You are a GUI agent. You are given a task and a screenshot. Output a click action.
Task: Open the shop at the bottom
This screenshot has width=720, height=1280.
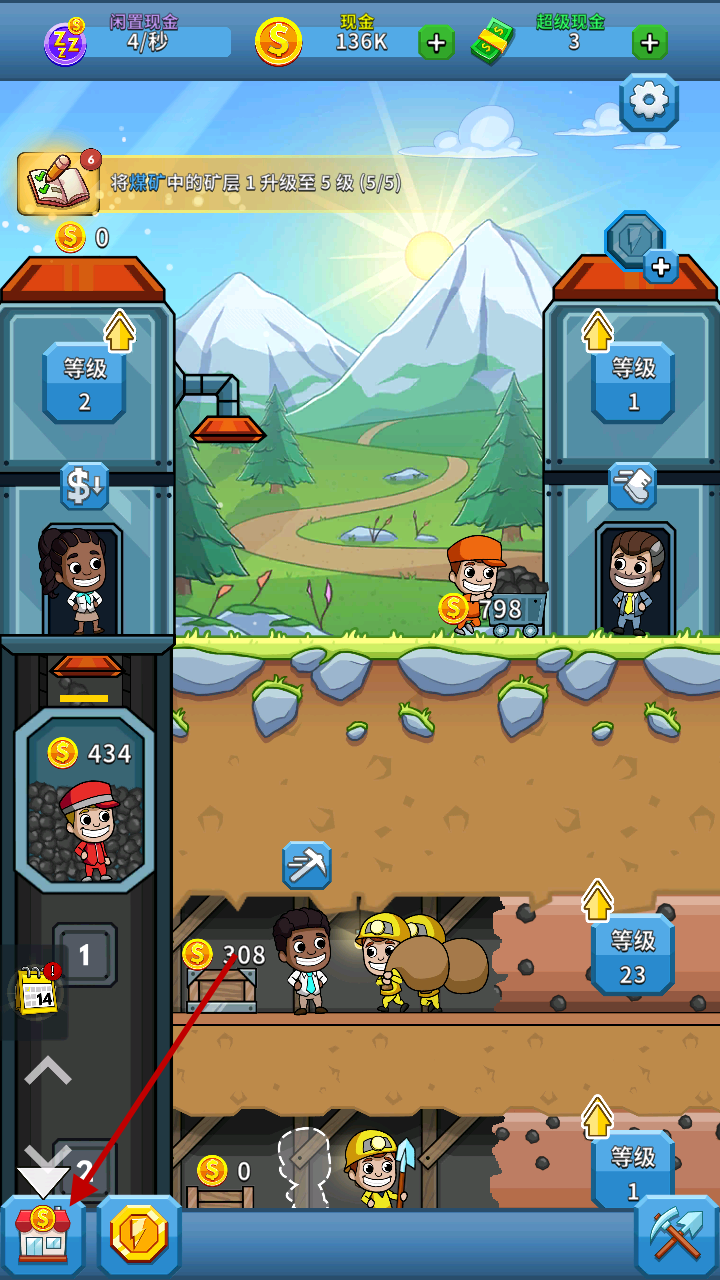[43, 1236]
